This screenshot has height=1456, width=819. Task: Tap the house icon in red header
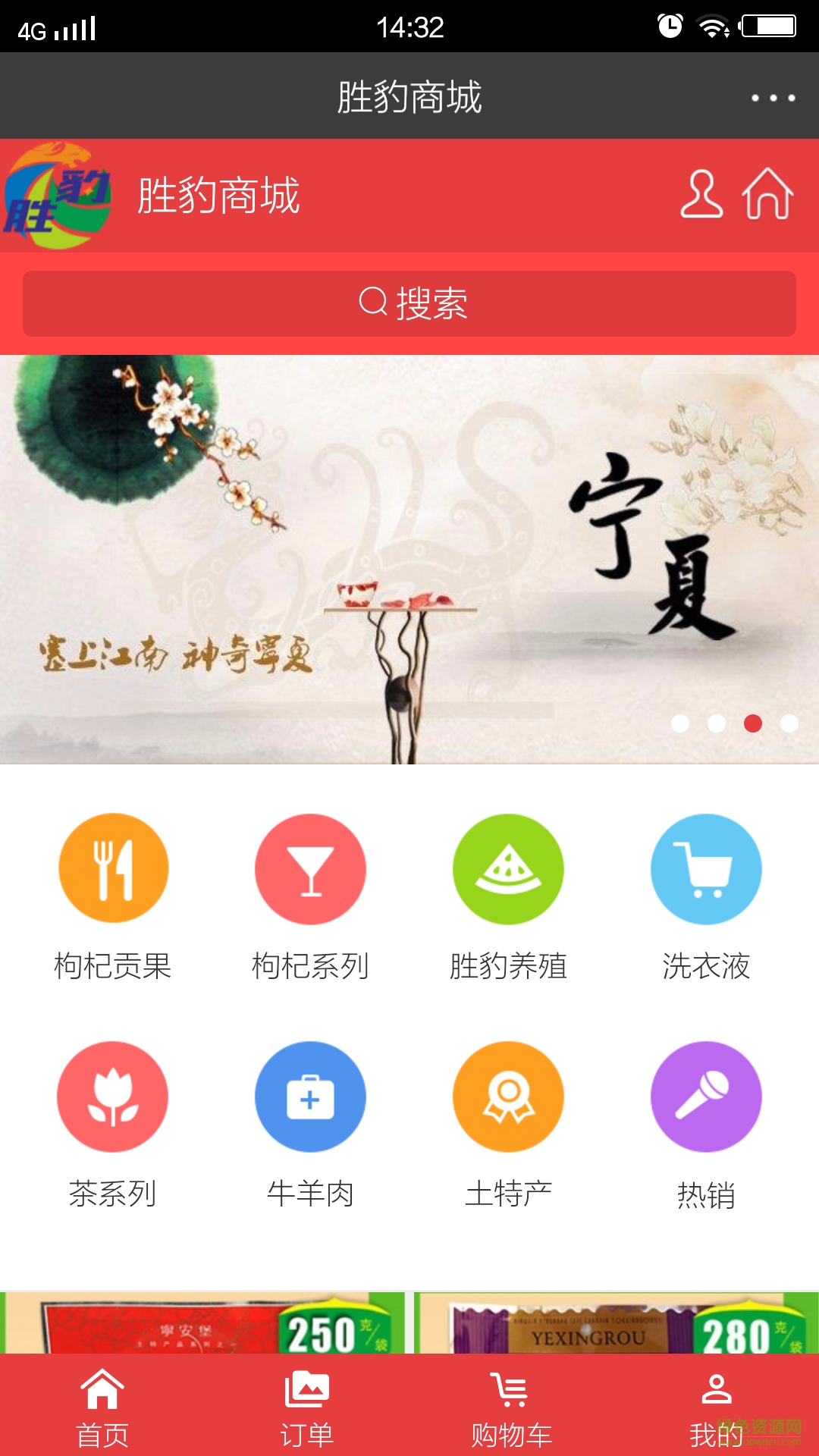tap(767, 195)
